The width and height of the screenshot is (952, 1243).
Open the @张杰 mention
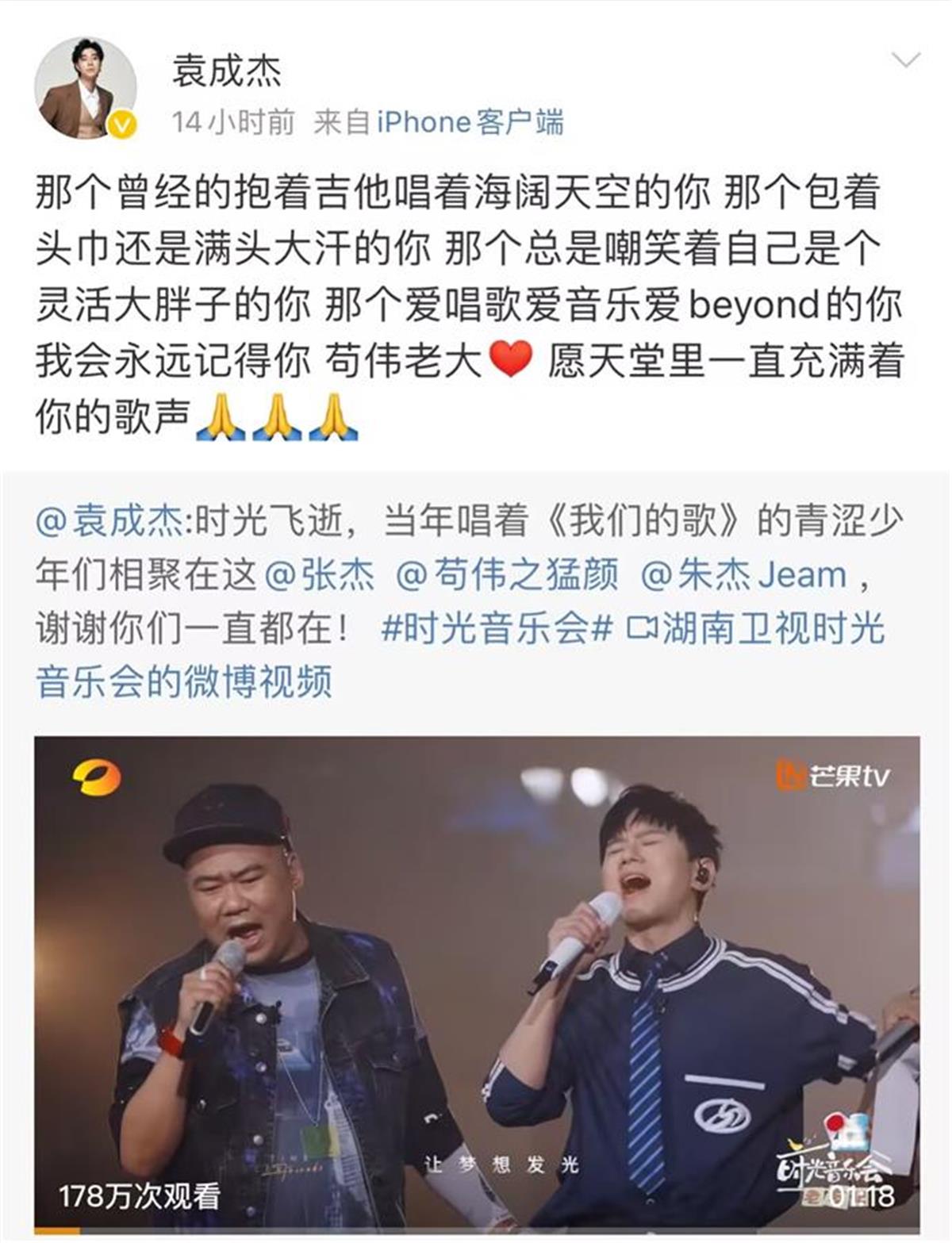(x=319, y=575)
